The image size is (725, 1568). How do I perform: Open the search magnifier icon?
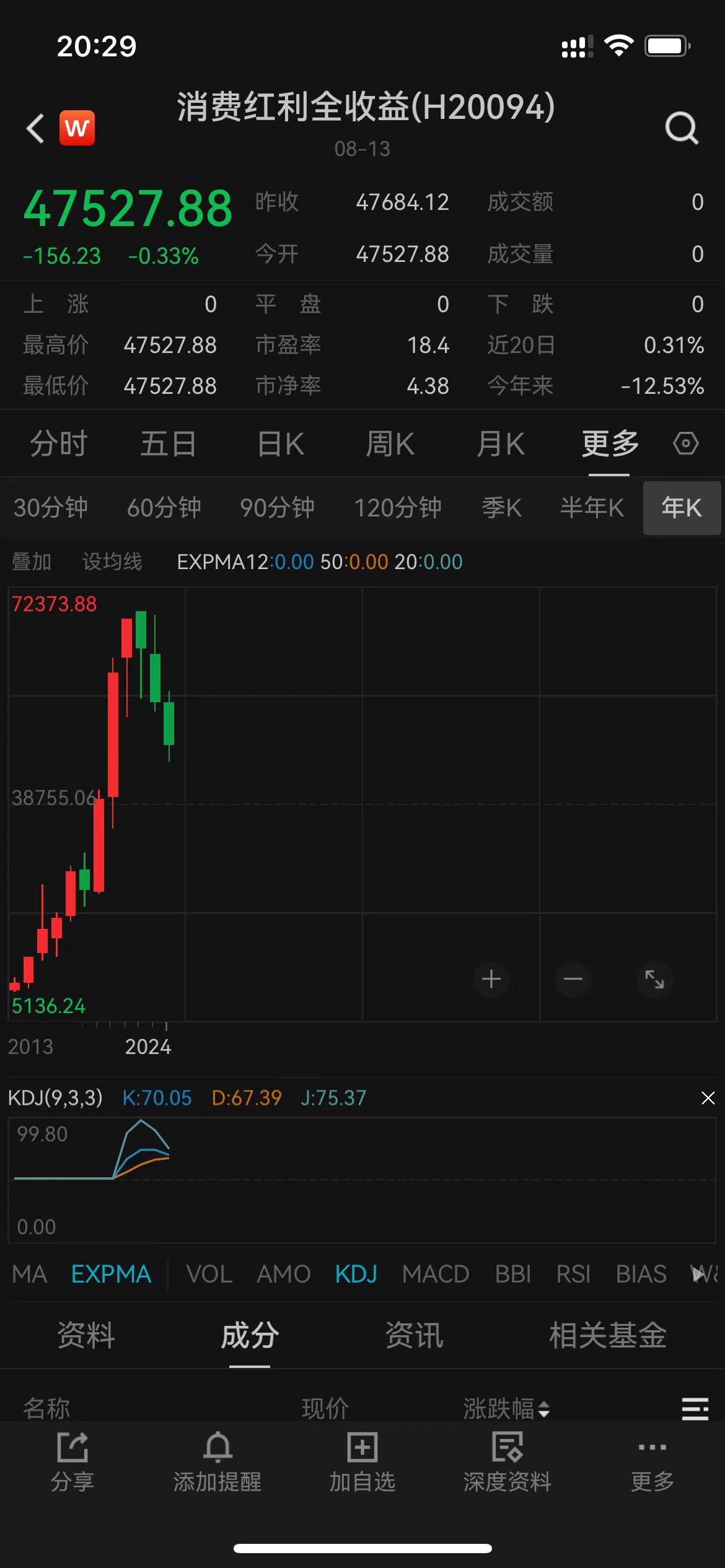(682, 128)
